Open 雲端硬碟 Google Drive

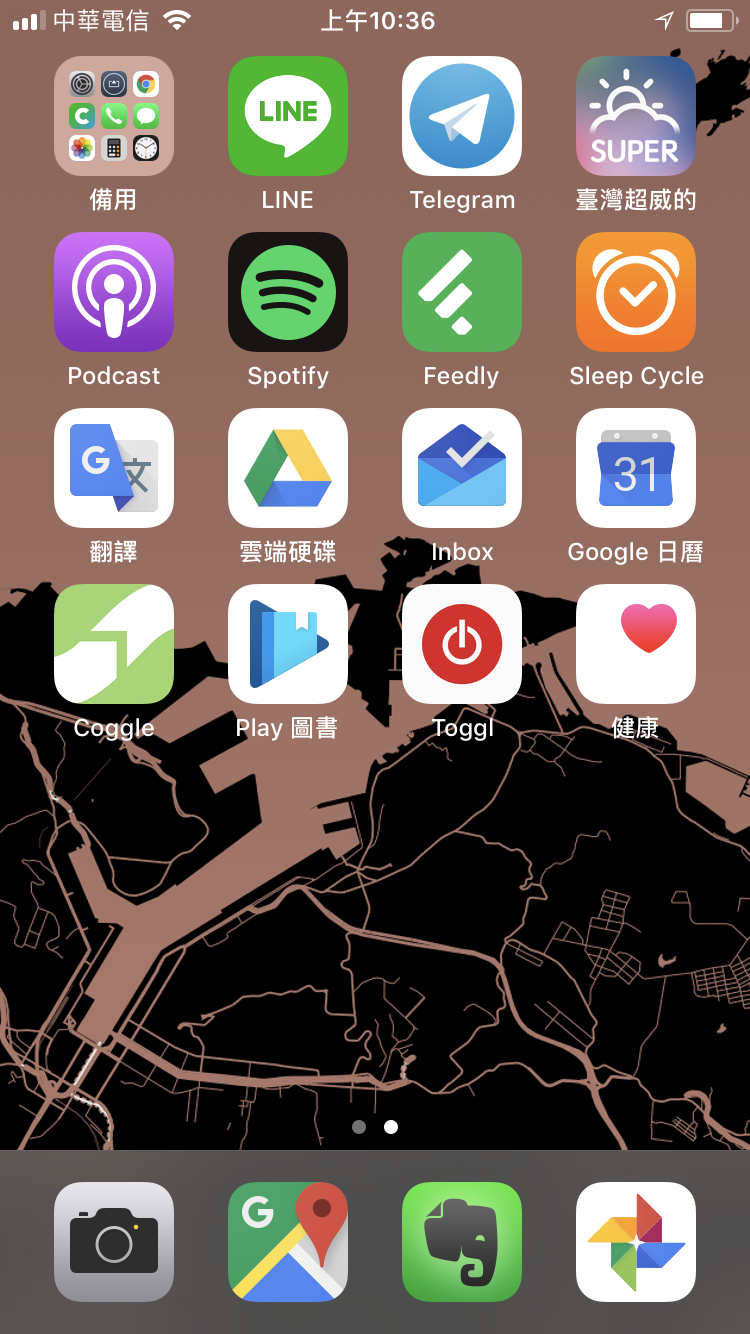[288, 468]
